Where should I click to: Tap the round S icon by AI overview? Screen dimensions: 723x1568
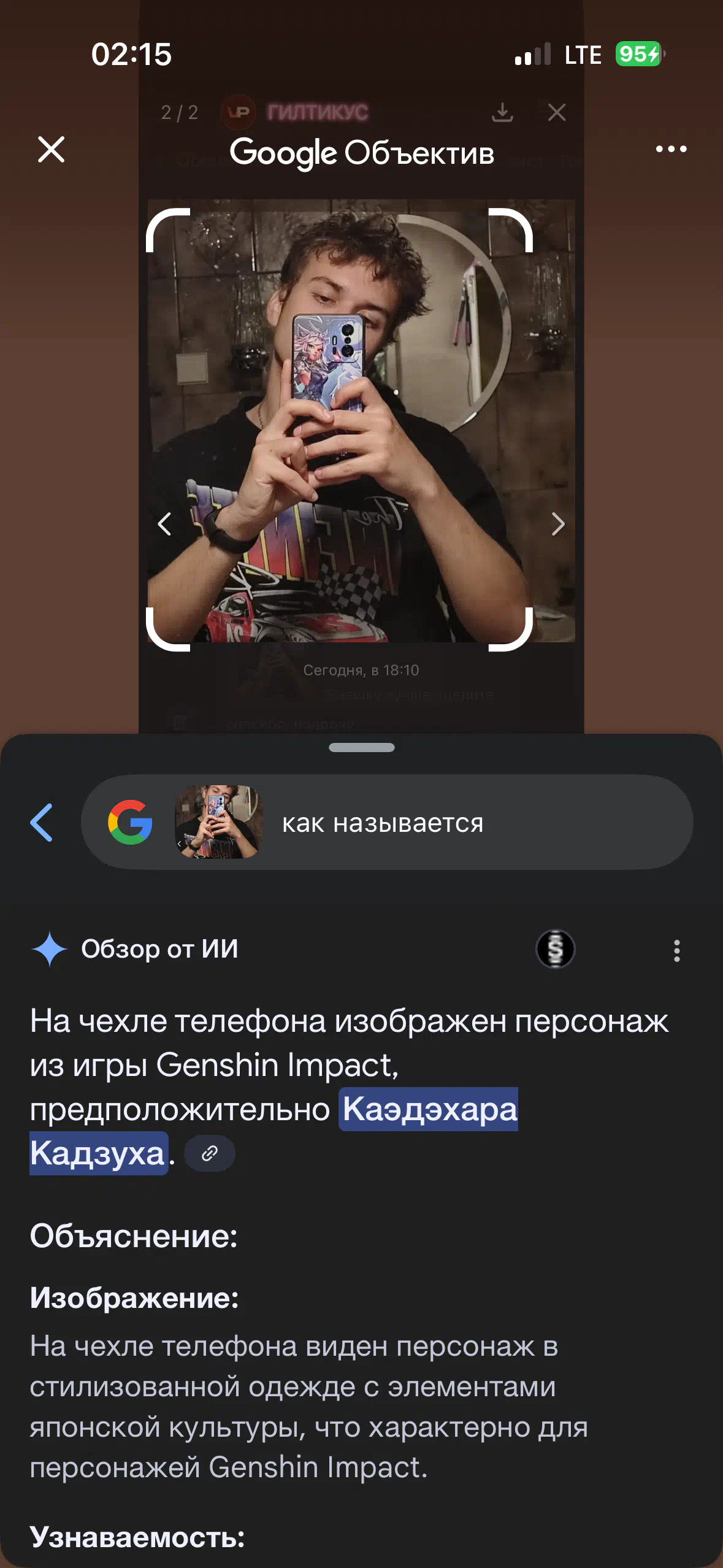point(555,949)
